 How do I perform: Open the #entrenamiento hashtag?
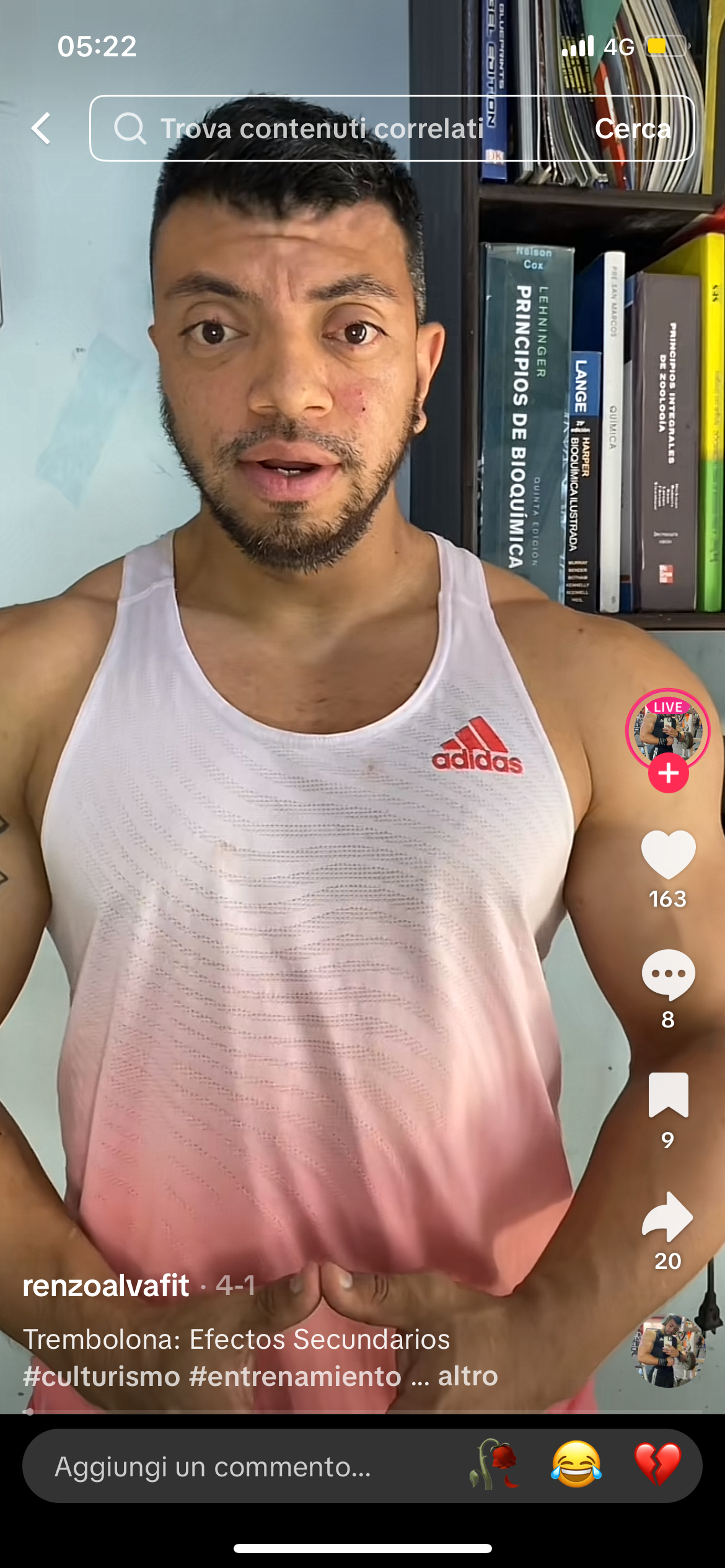pos(296,1376)
